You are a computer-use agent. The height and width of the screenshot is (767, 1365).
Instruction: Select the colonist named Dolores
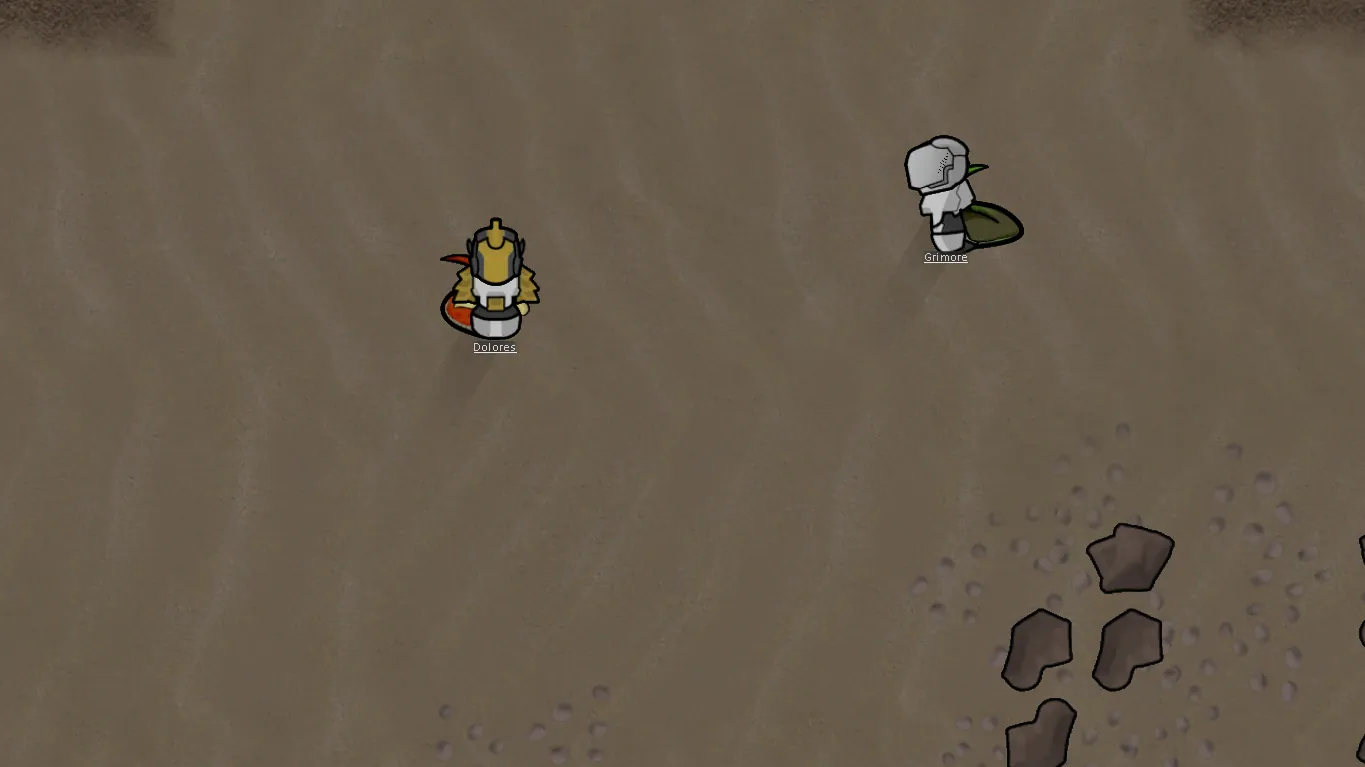pyautogui.click(x=494, y=282)
